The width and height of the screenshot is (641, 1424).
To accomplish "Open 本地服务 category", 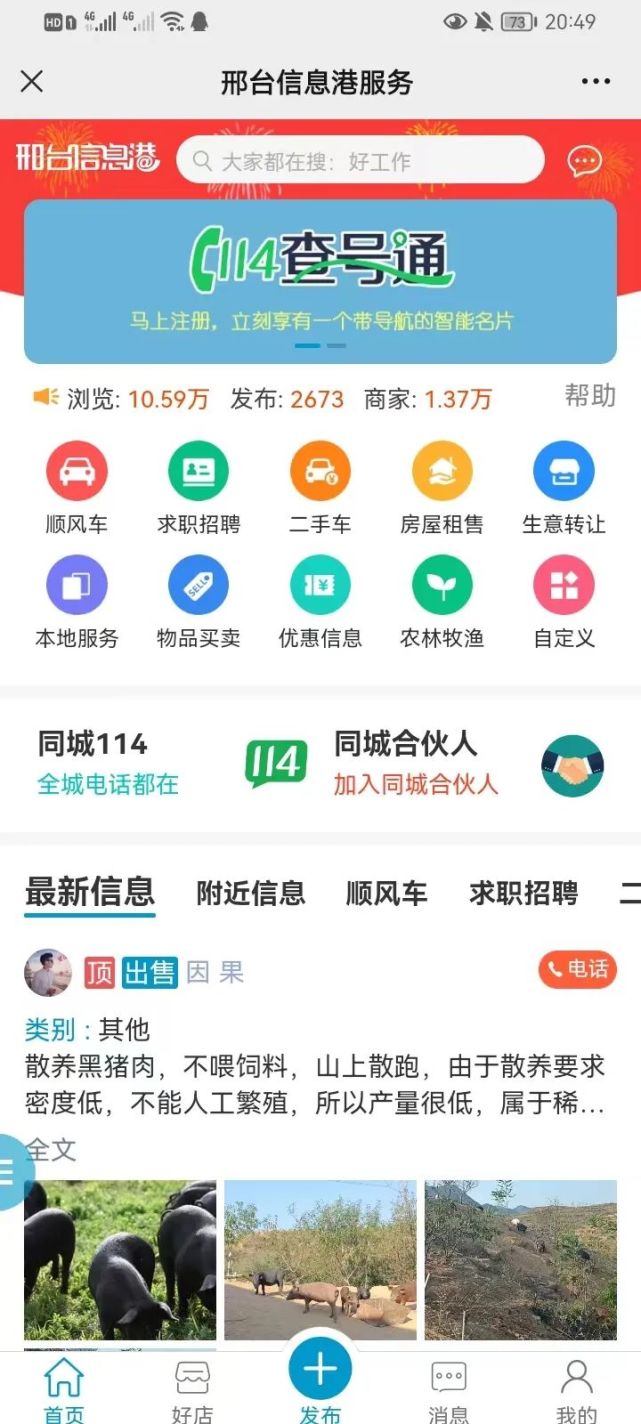I will click(77, 601).
